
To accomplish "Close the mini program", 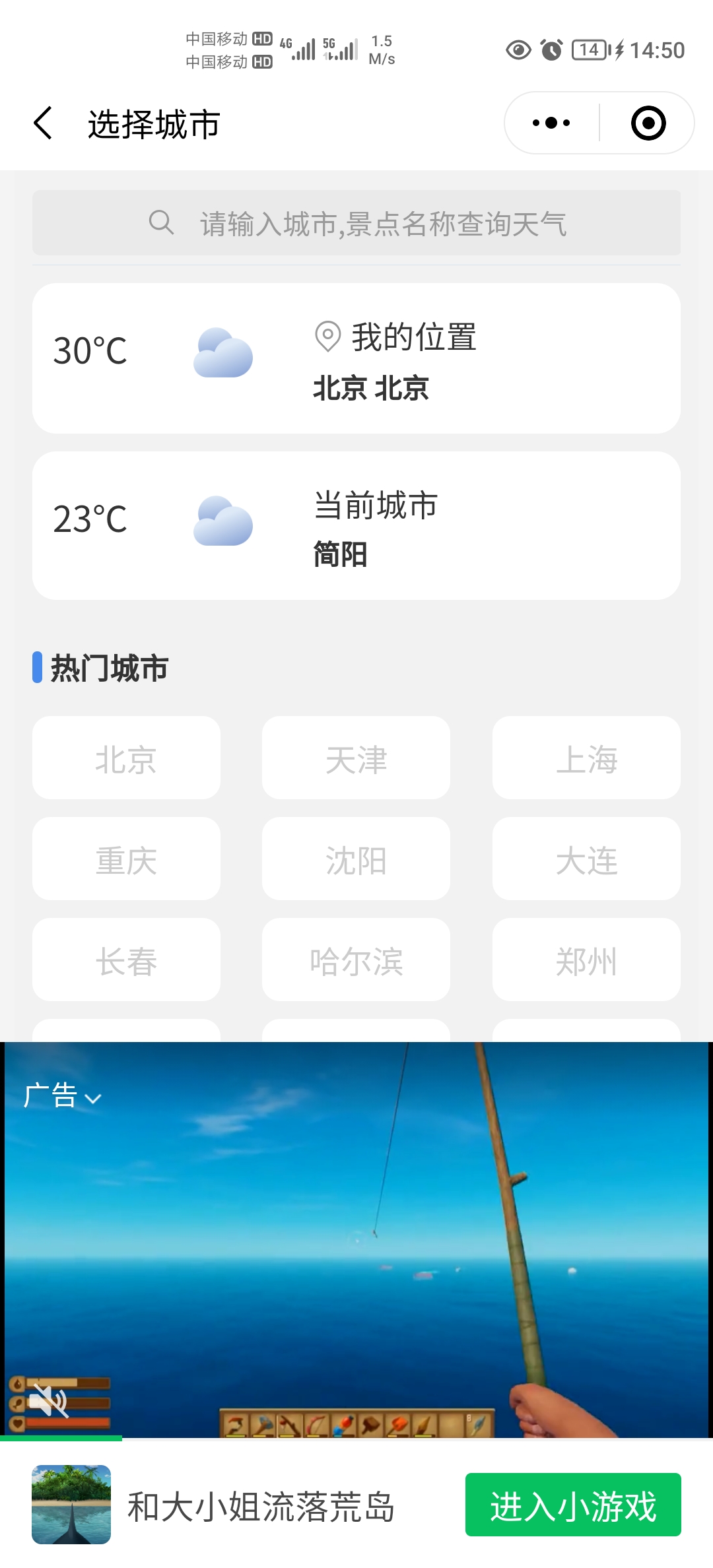I will (x=648, y=123).
